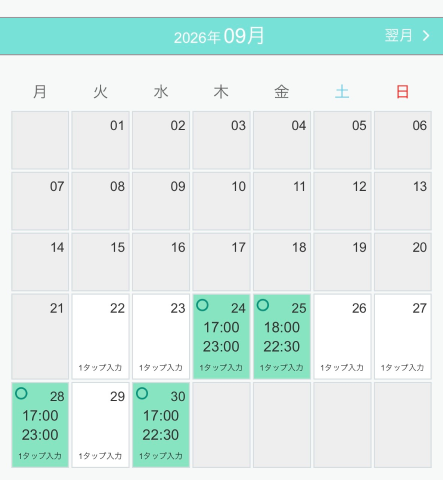
Task: Open the shift on the 28th
Action: 40,425
